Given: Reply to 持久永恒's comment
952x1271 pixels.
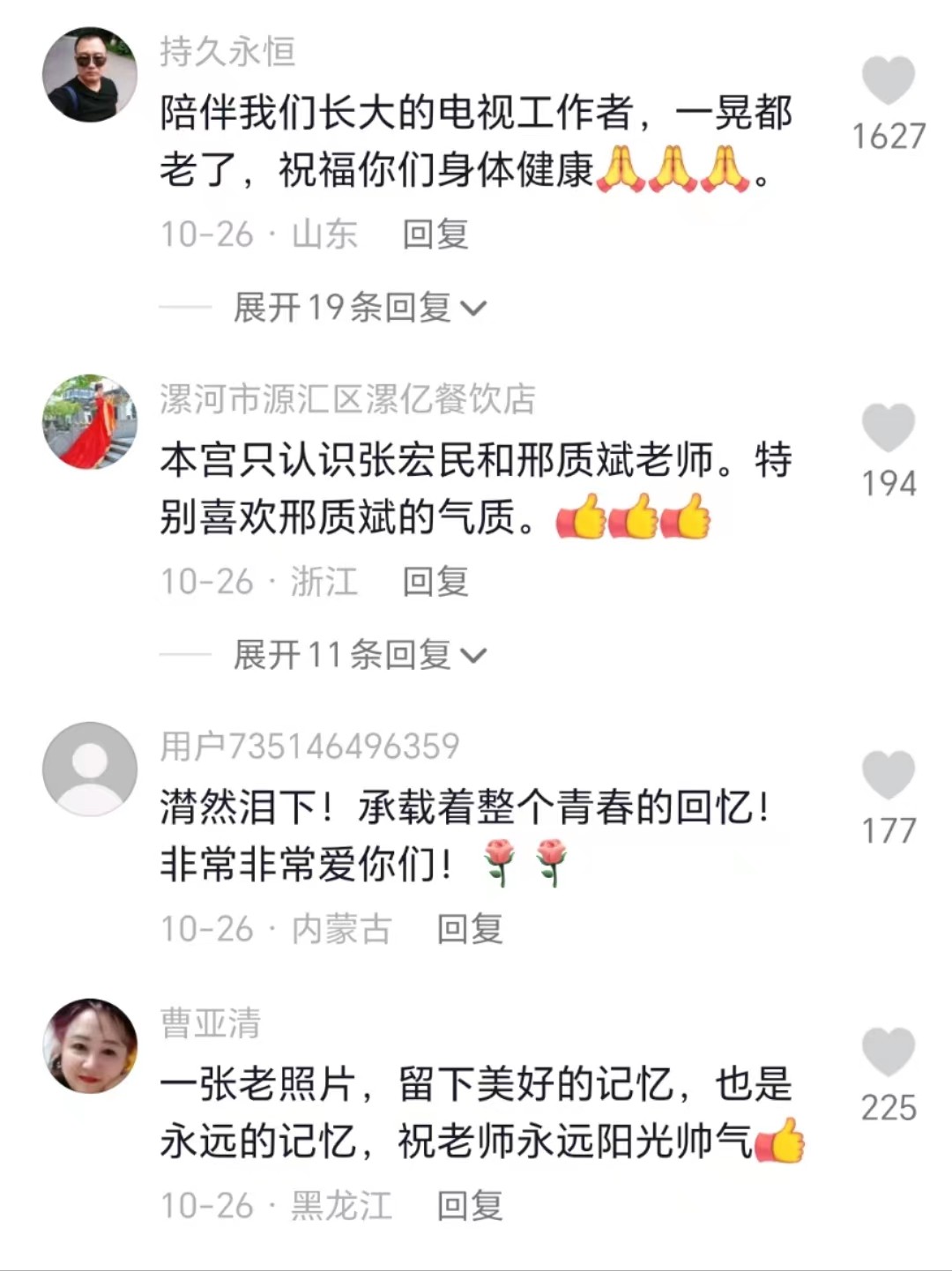Looking at the screenshot, I should pos(435,234).
